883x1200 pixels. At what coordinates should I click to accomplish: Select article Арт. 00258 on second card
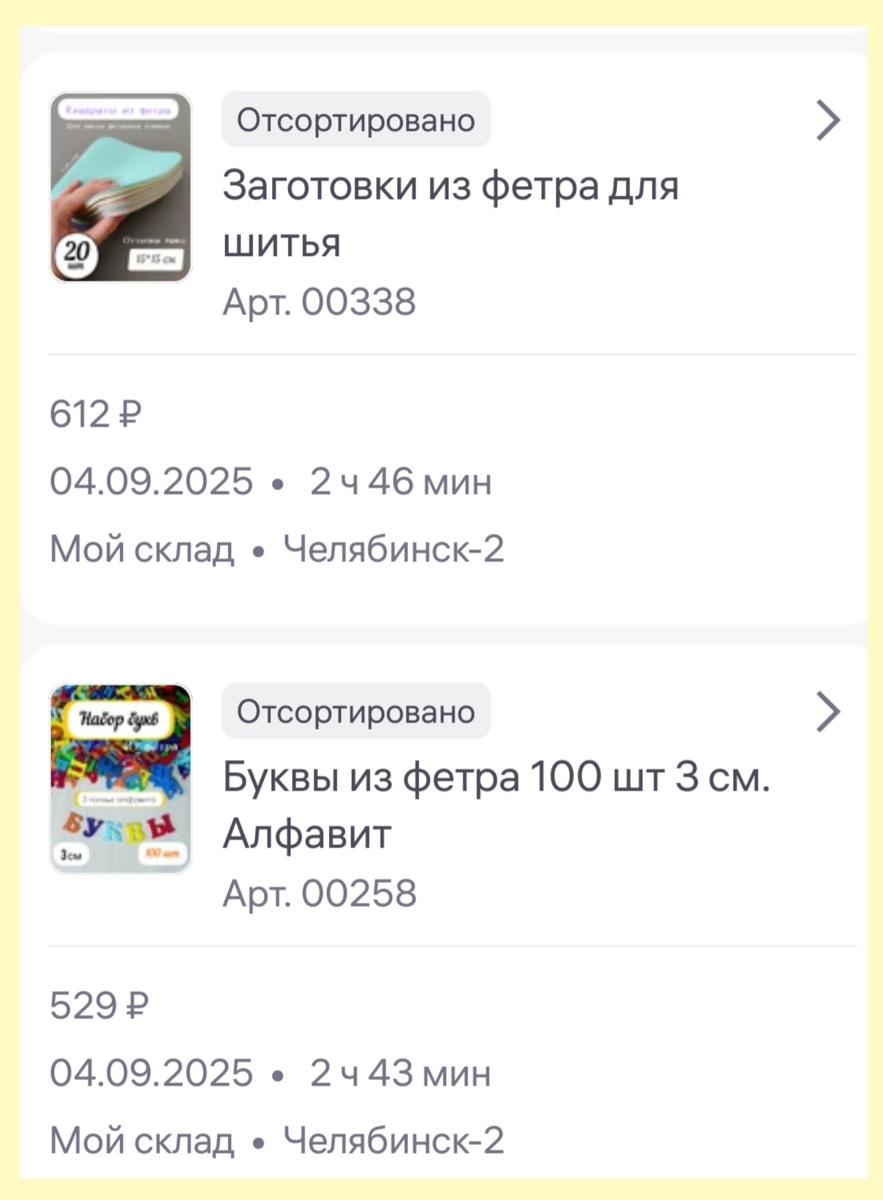[318, 893]
